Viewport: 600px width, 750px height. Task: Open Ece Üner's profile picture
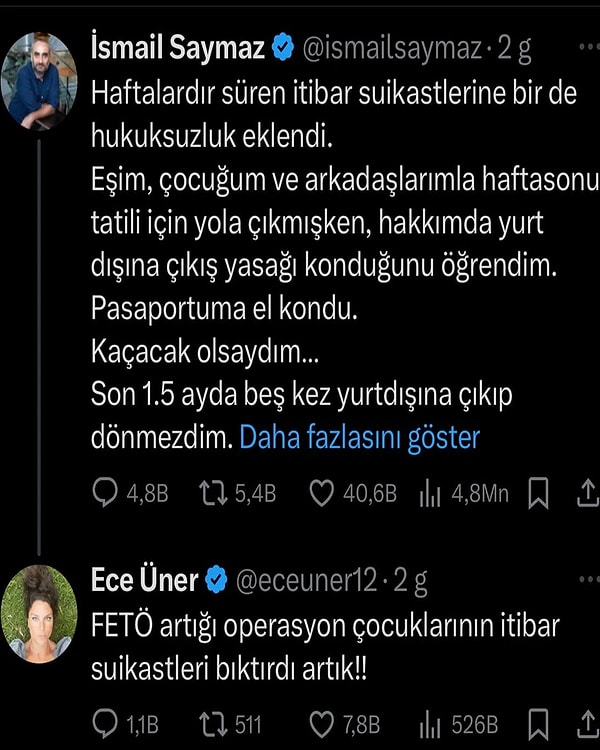click(39, 613)
